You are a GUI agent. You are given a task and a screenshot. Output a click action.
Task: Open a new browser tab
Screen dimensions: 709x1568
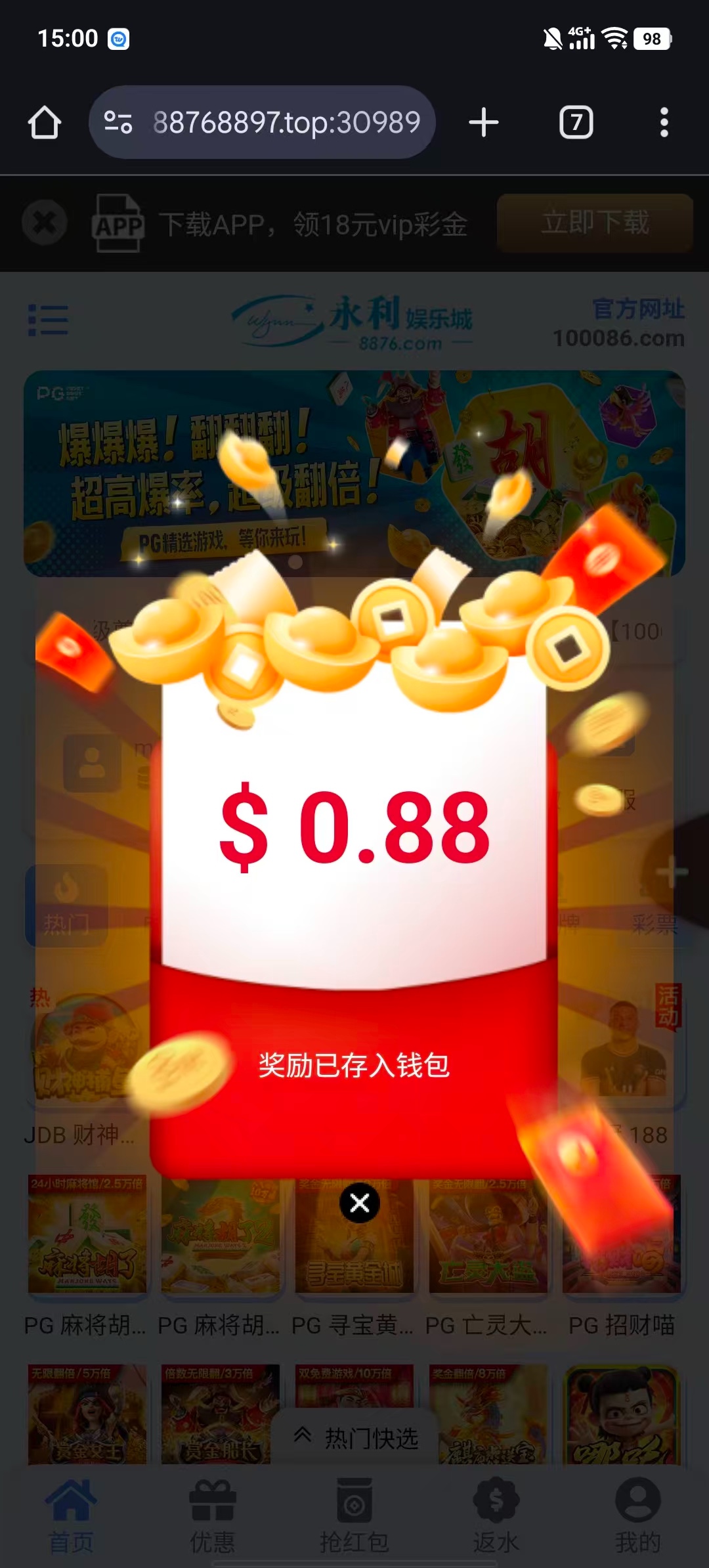coord(484,123)
